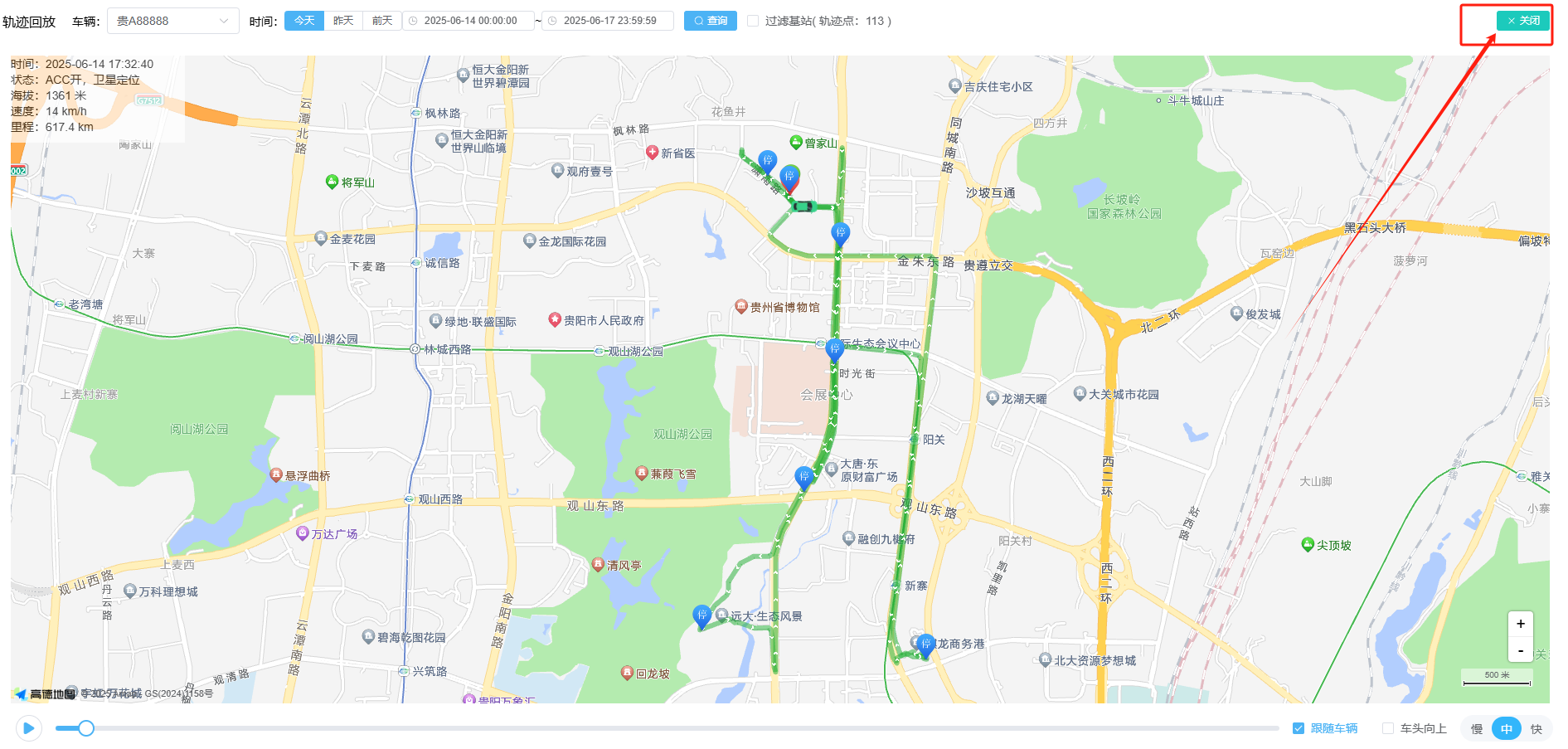The width and height of the screenshot is (1568, 749).
Task: Close the track playback with 关闭
Action: (x=1523, y=21)
